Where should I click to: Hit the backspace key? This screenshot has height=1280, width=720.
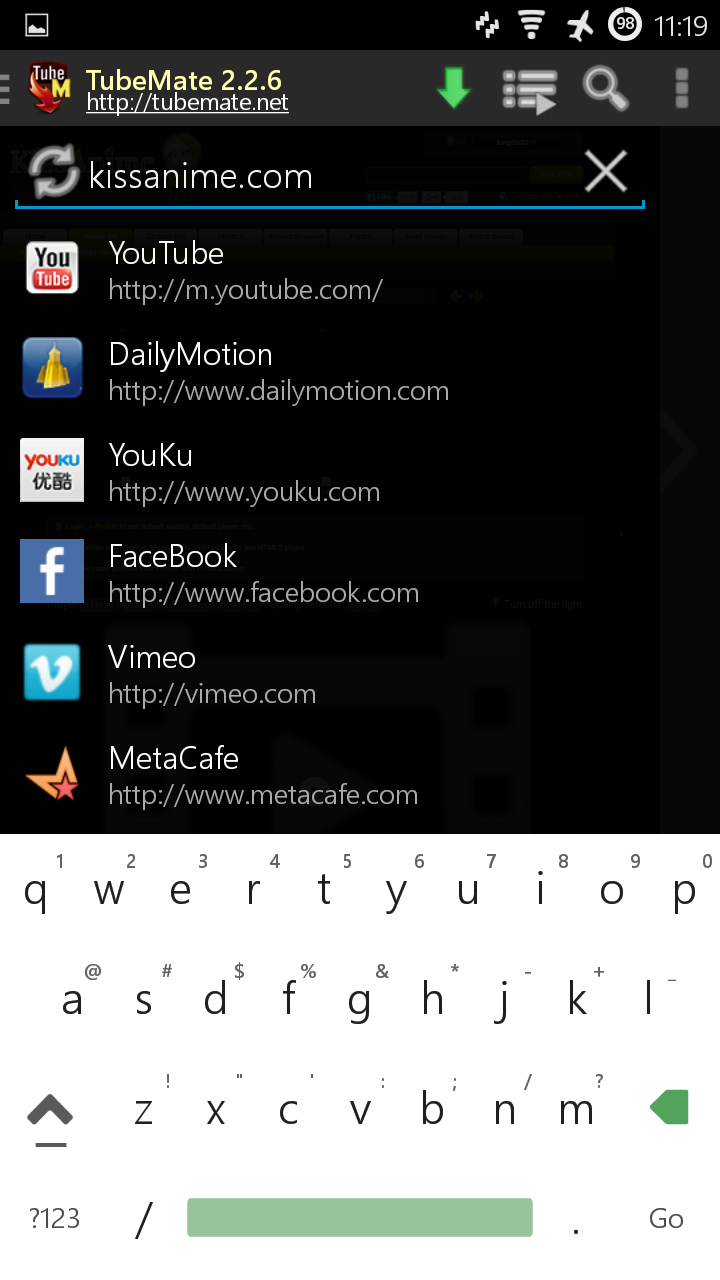669,1107
